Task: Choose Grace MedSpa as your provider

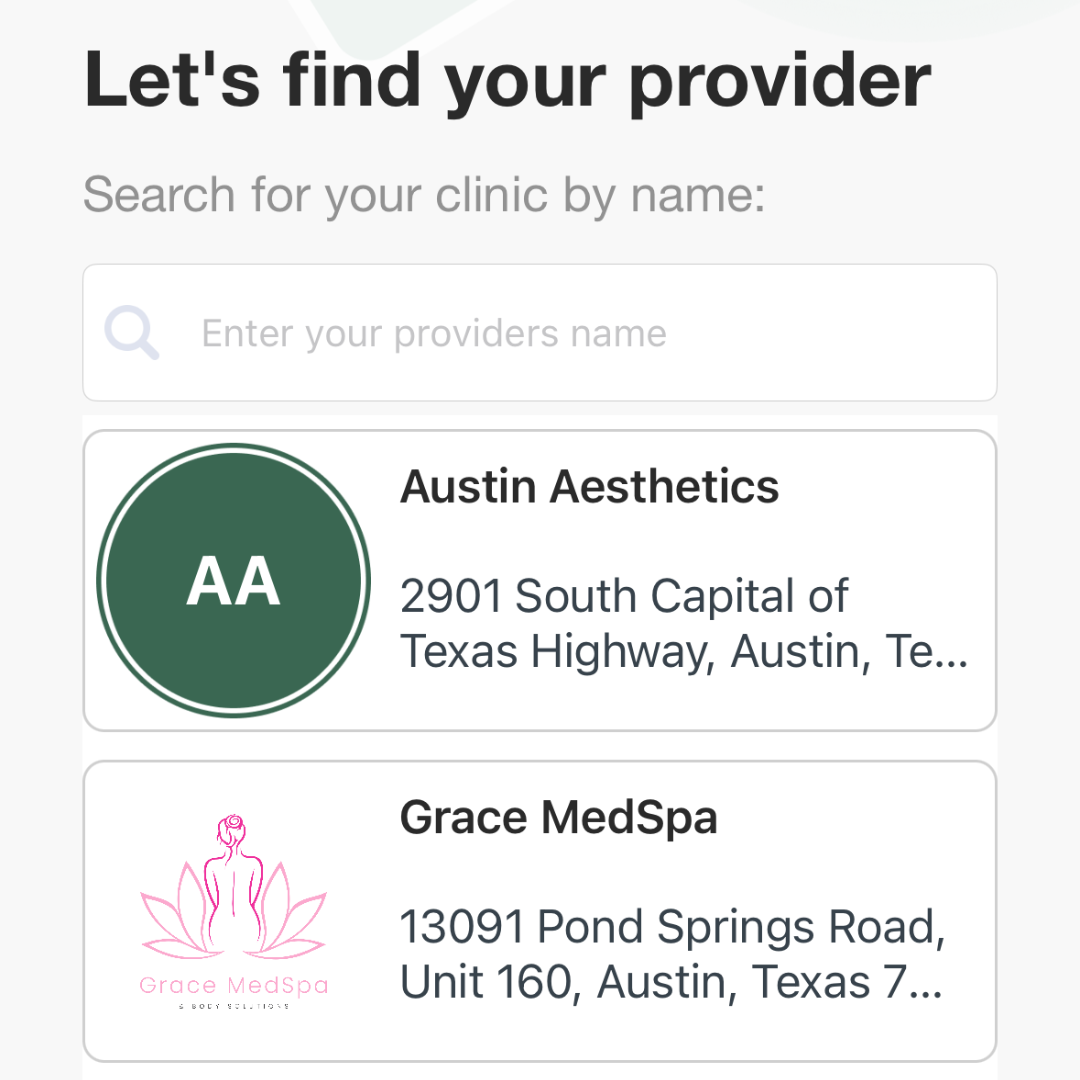Action: pyautogui.click(x=540, y=911)
